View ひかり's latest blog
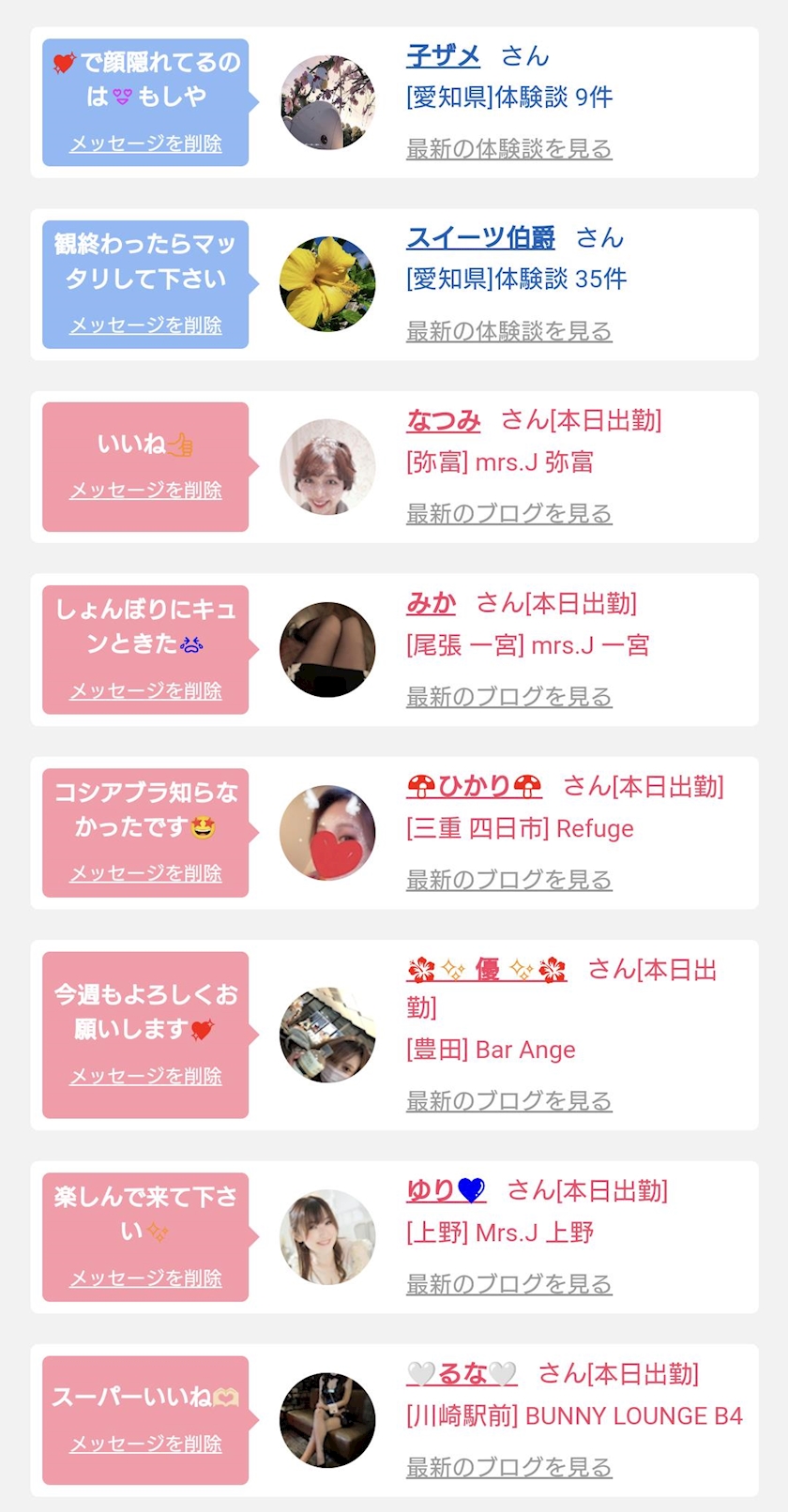Viewport: 788px width, 1512px height. click(x=508, y=879)
